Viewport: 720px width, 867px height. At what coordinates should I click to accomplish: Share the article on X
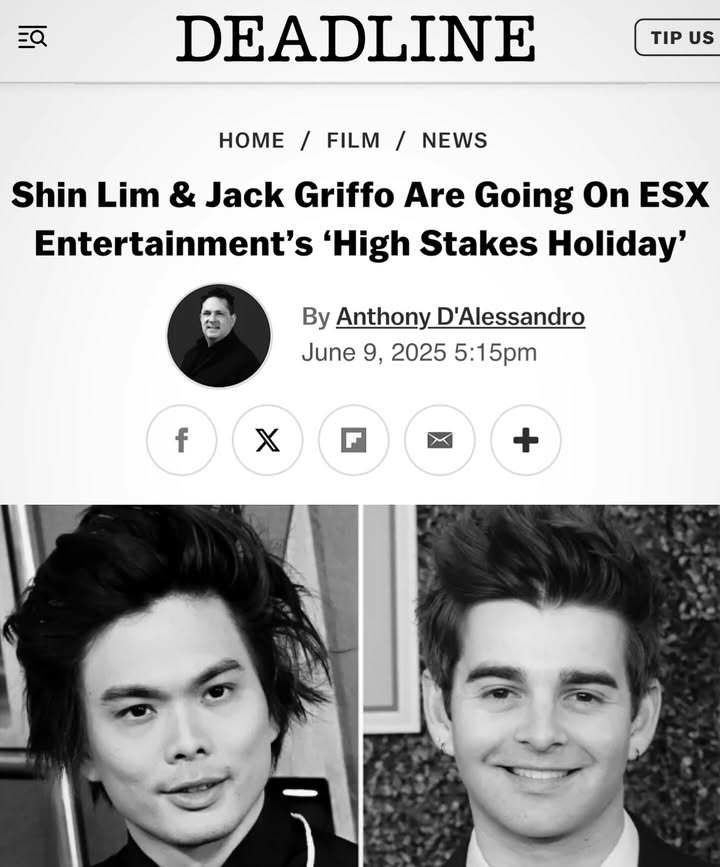click(x=267, y=440)
